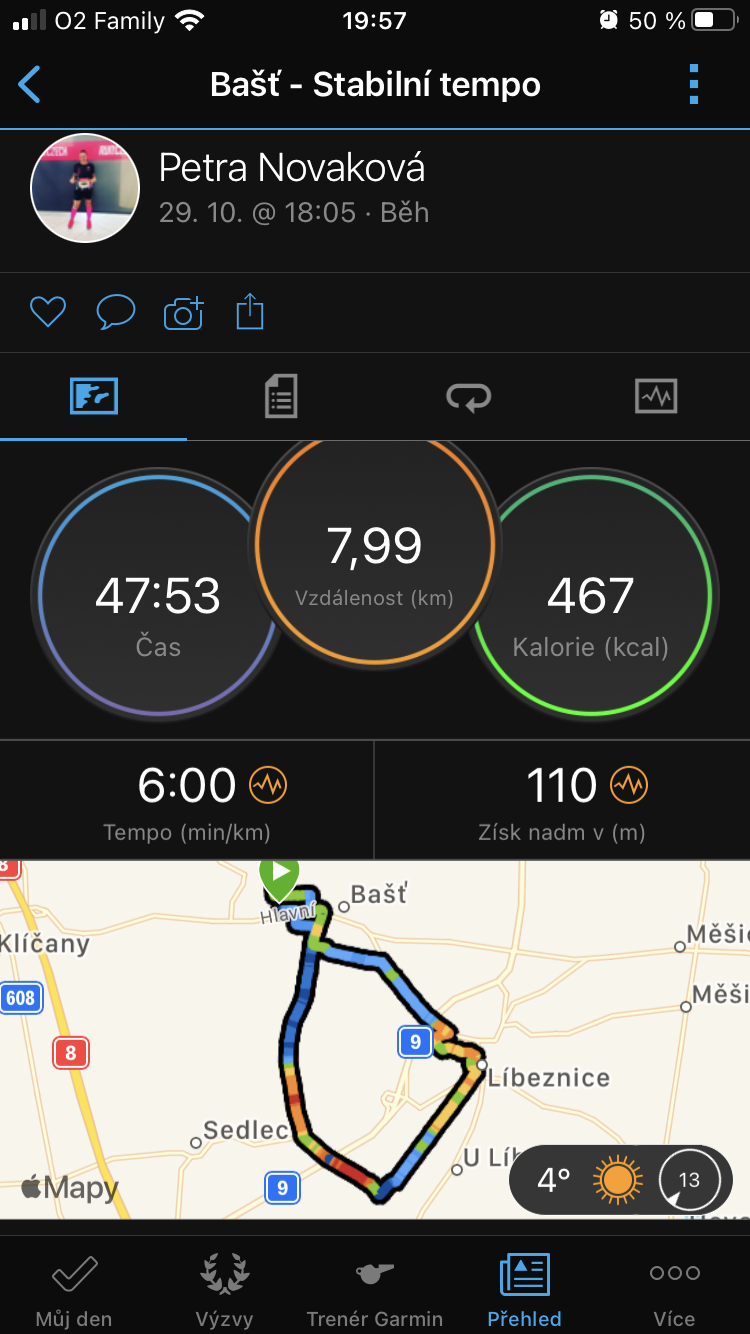Open the elevation gain insight icon
Image resolution: width=750 pixels, height=1334 pixels.
[629, 786]
